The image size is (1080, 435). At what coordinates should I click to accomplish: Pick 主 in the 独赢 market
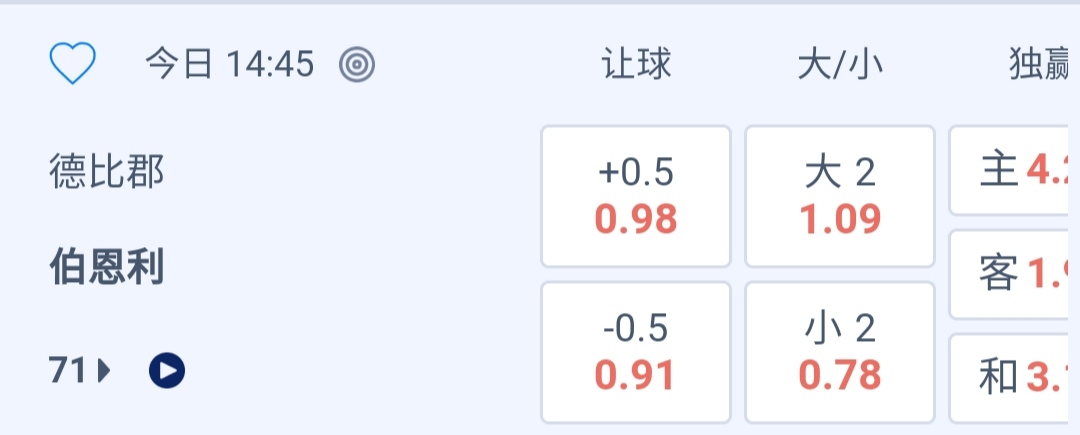point(1015,171)
